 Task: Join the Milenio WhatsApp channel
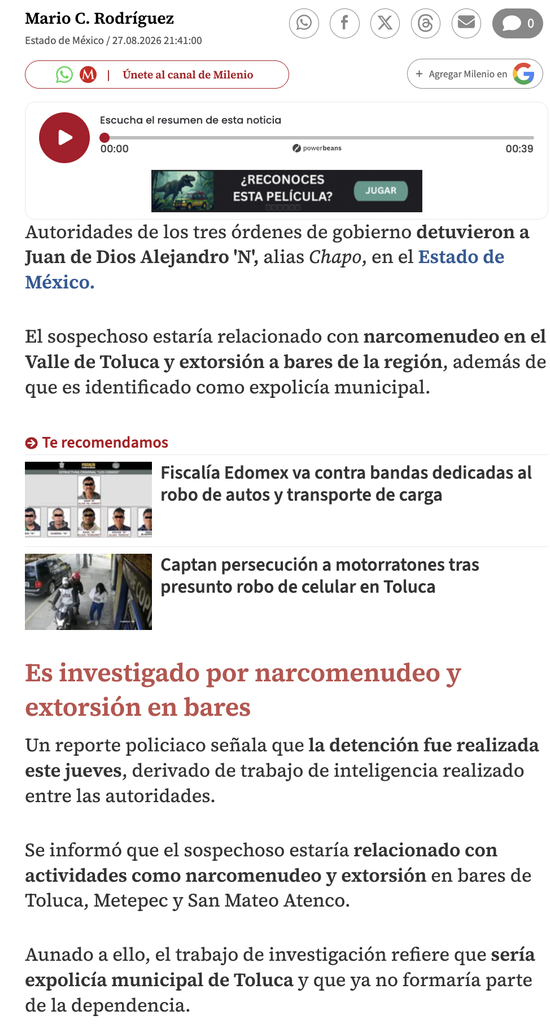click(x=157, y=74)
